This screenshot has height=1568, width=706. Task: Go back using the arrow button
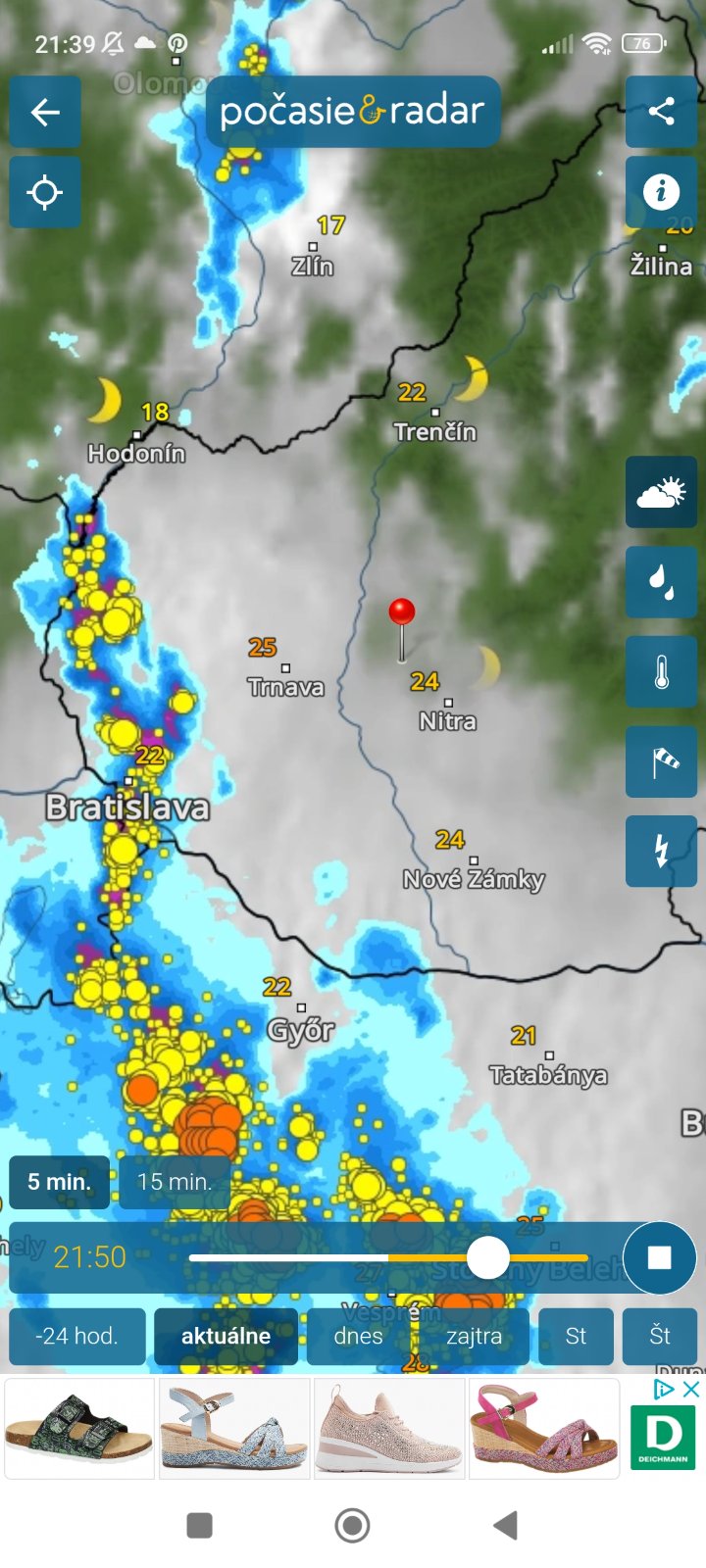tap(45, 113)
